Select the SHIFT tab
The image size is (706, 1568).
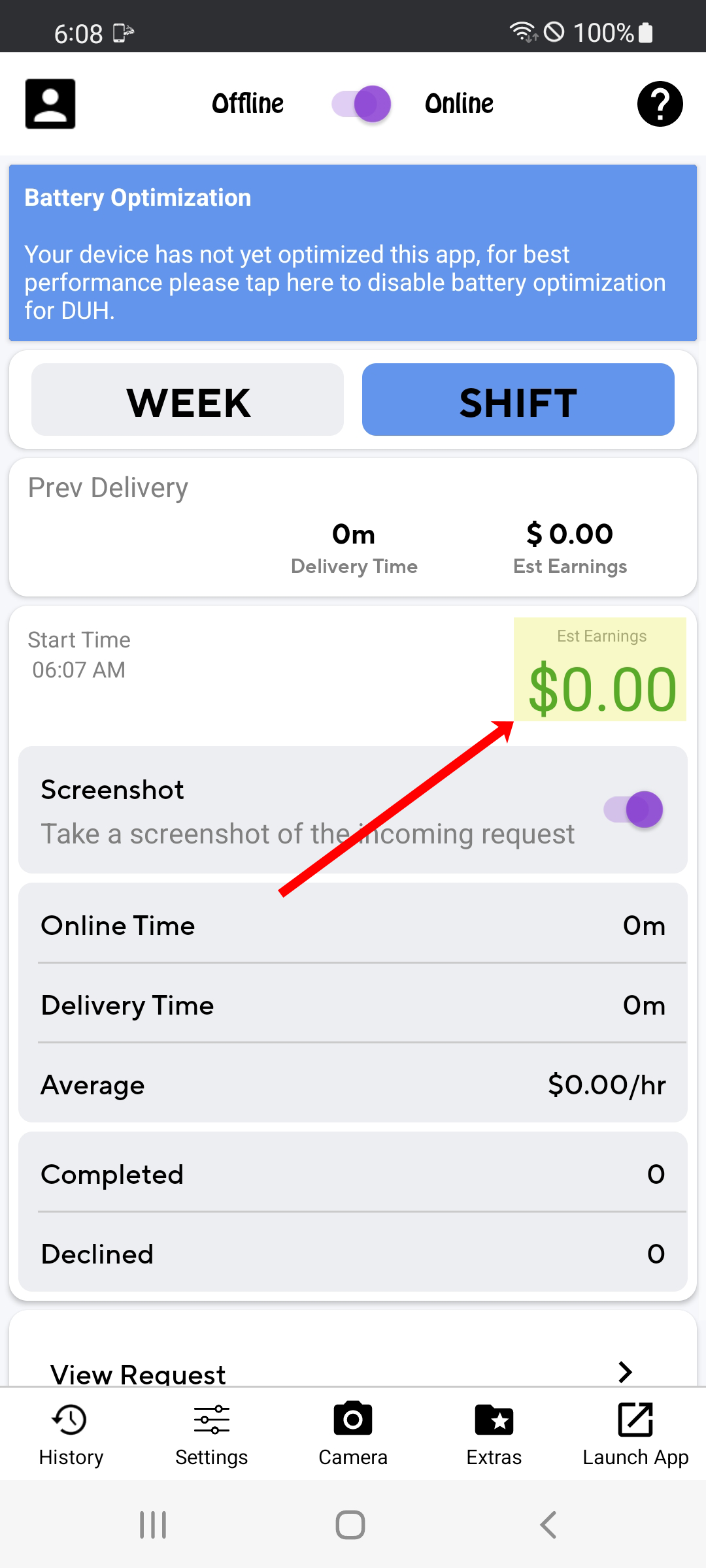(518, 400)
